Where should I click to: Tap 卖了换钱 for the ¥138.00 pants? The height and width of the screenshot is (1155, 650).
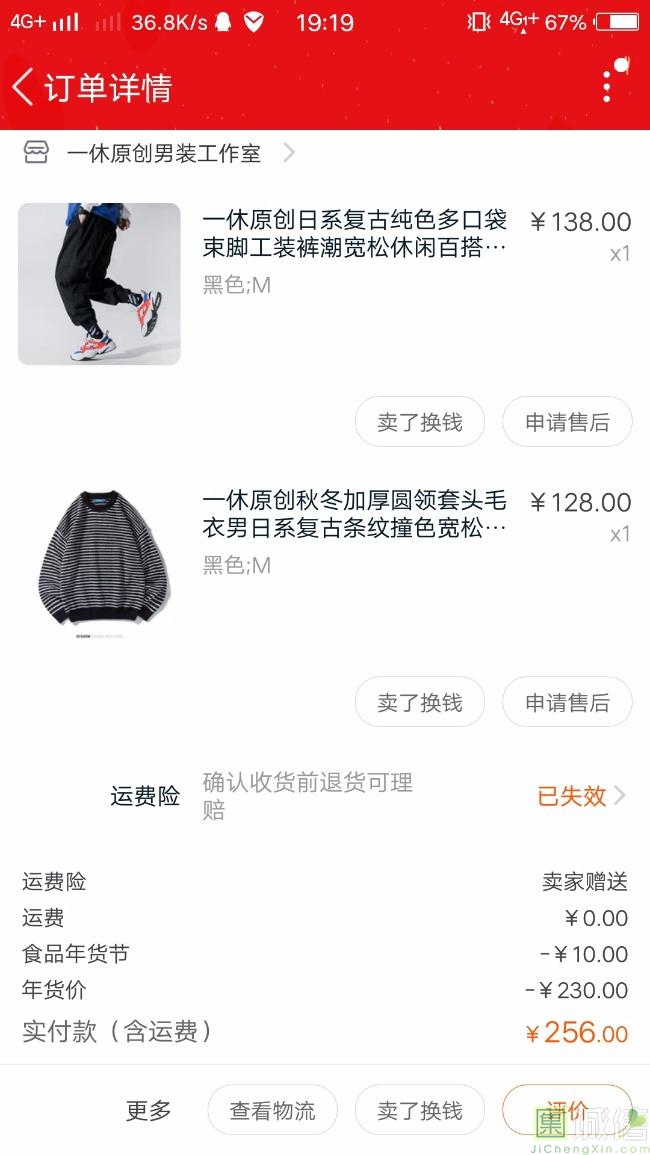(x=420, y=422)
